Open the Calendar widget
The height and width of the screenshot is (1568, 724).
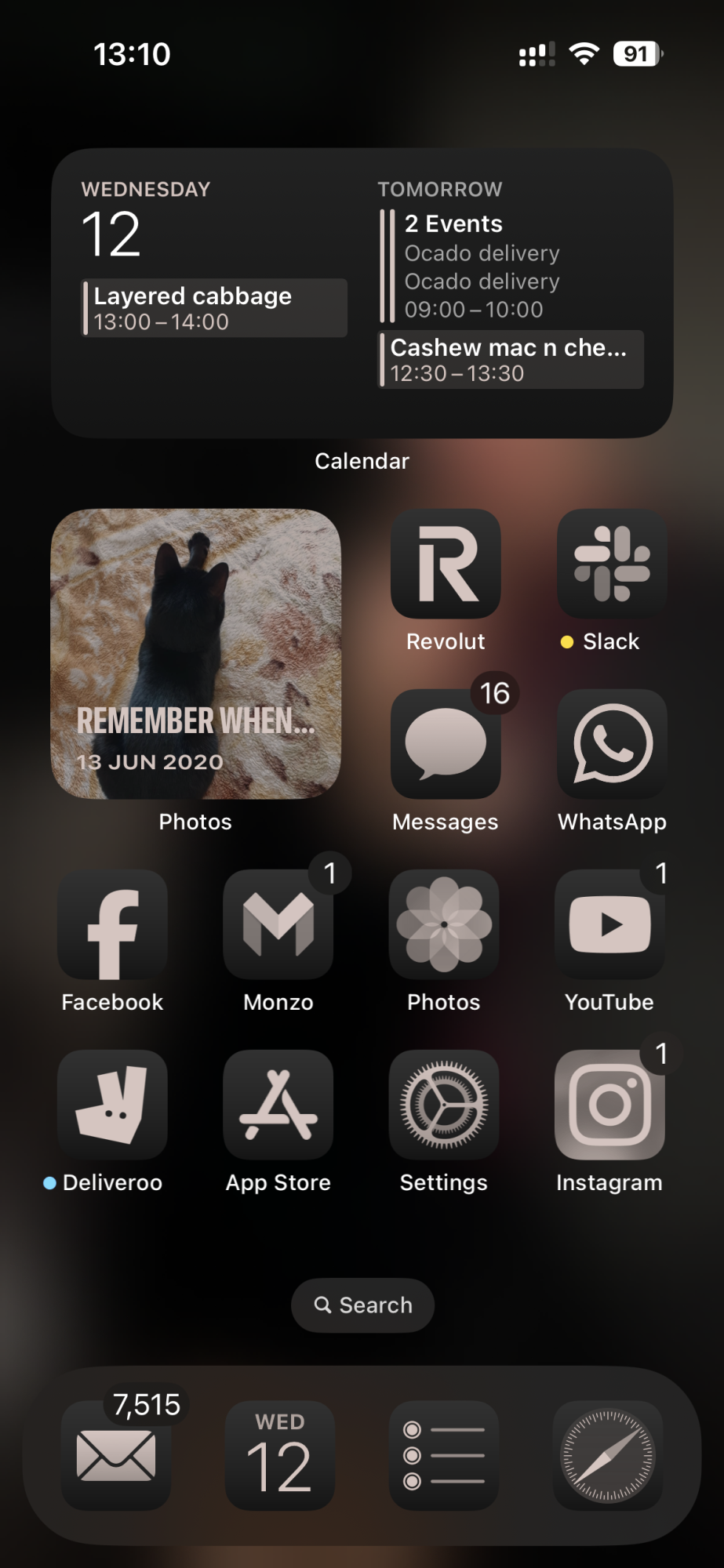tap(362, 292)
